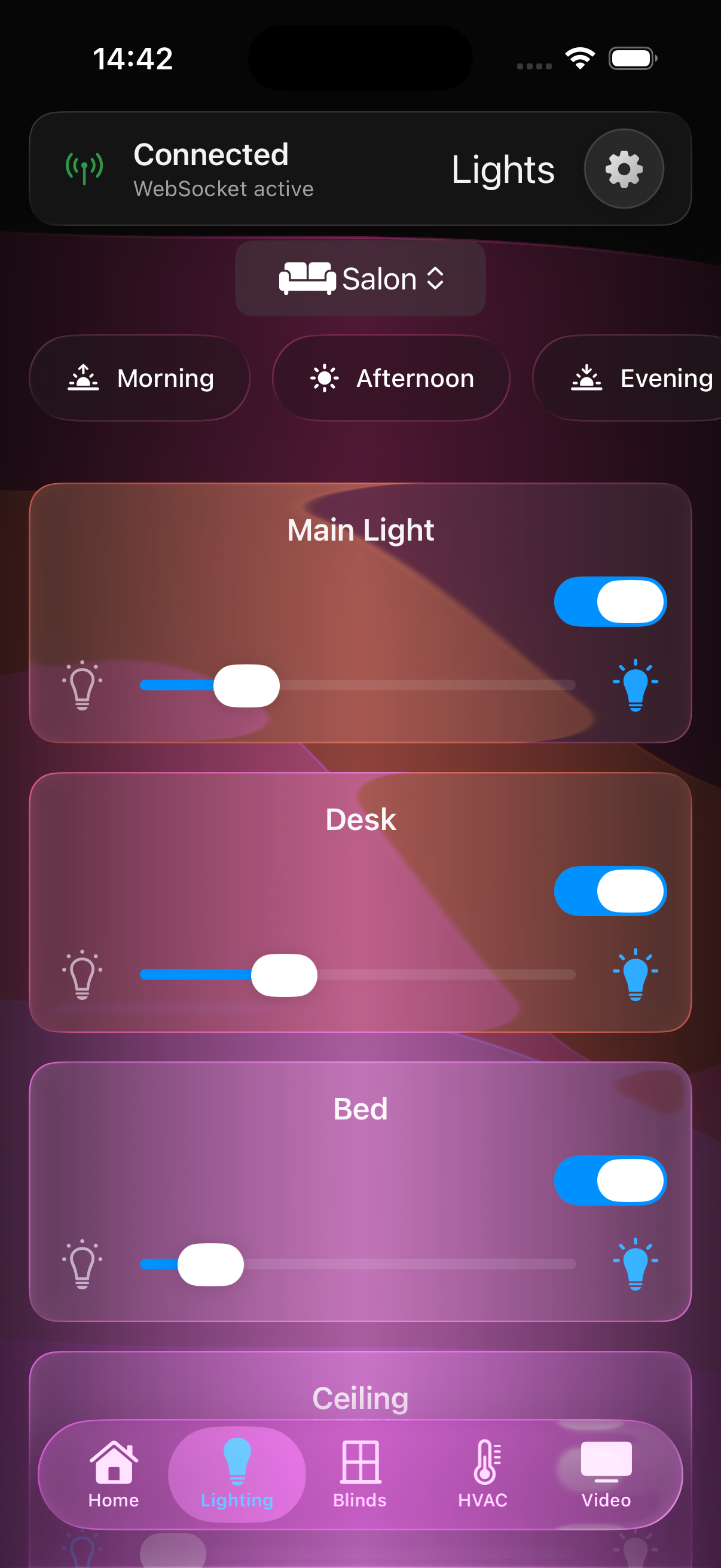The image size is (721, 1568).
Task: Turn off the Main Light
Action: 612,602
